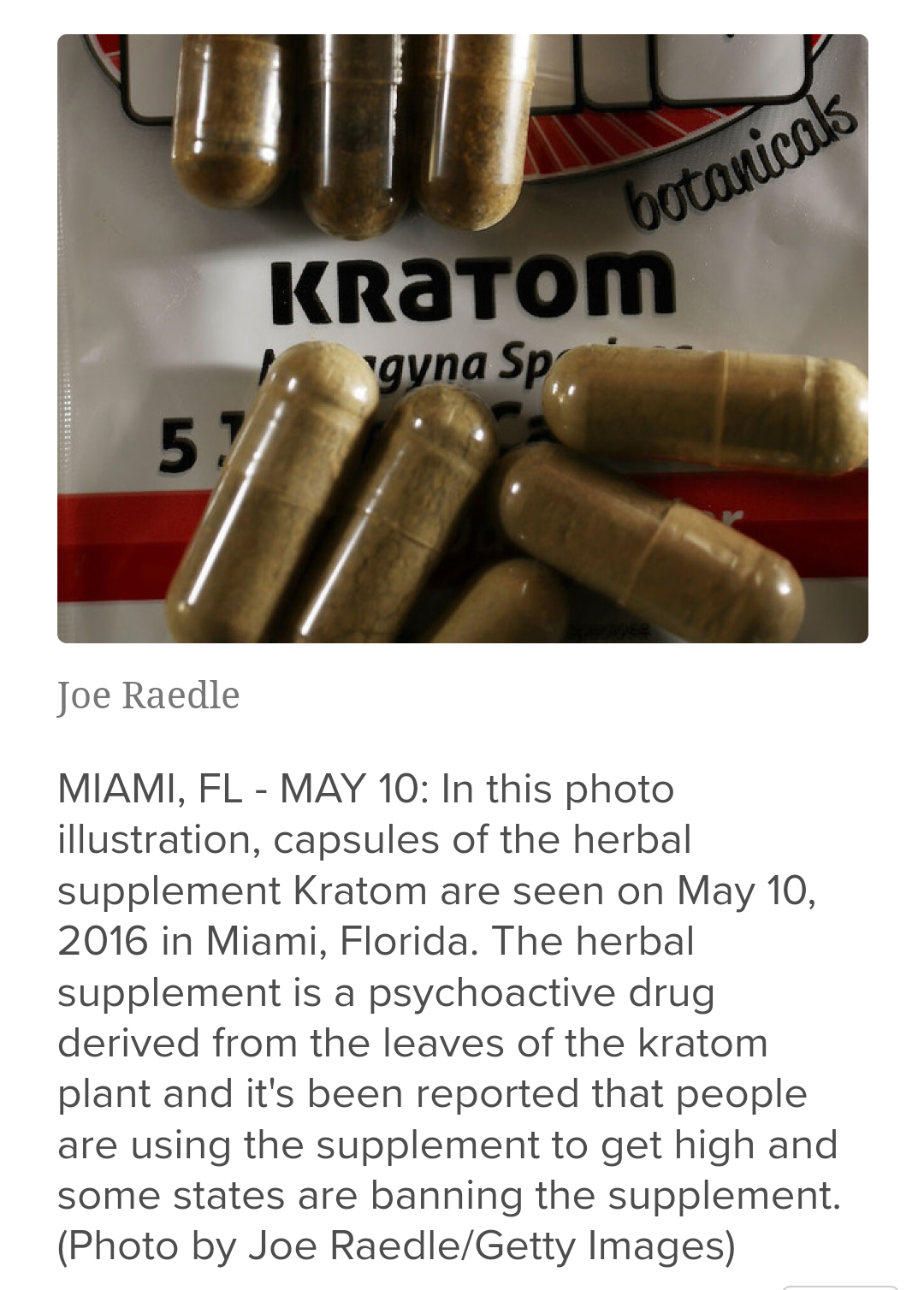Open the Kratom capsules article photo

click(462, 339)
